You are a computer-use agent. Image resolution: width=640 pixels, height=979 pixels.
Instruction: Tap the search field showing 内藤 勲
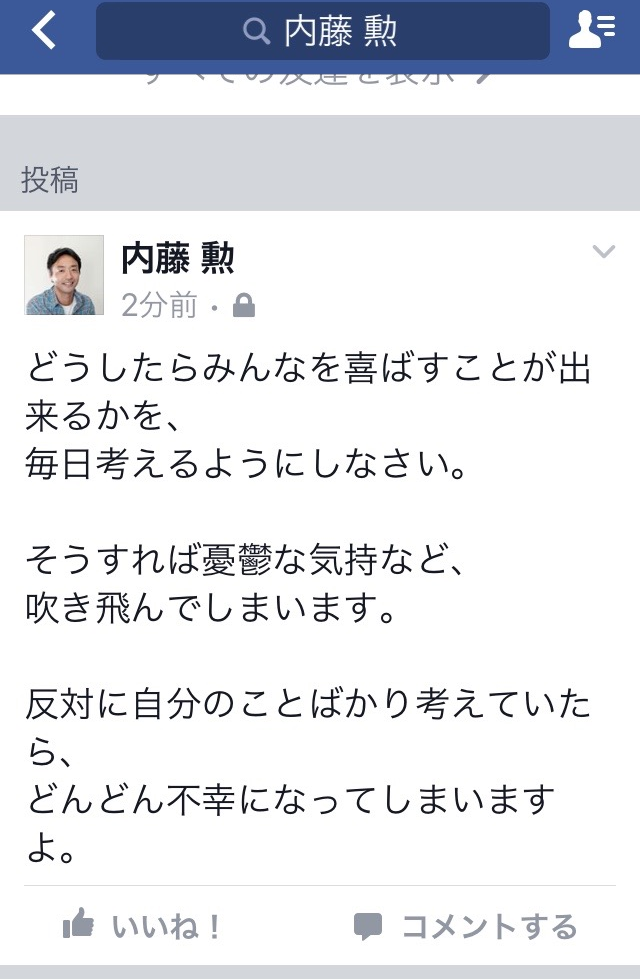(322, 31)
